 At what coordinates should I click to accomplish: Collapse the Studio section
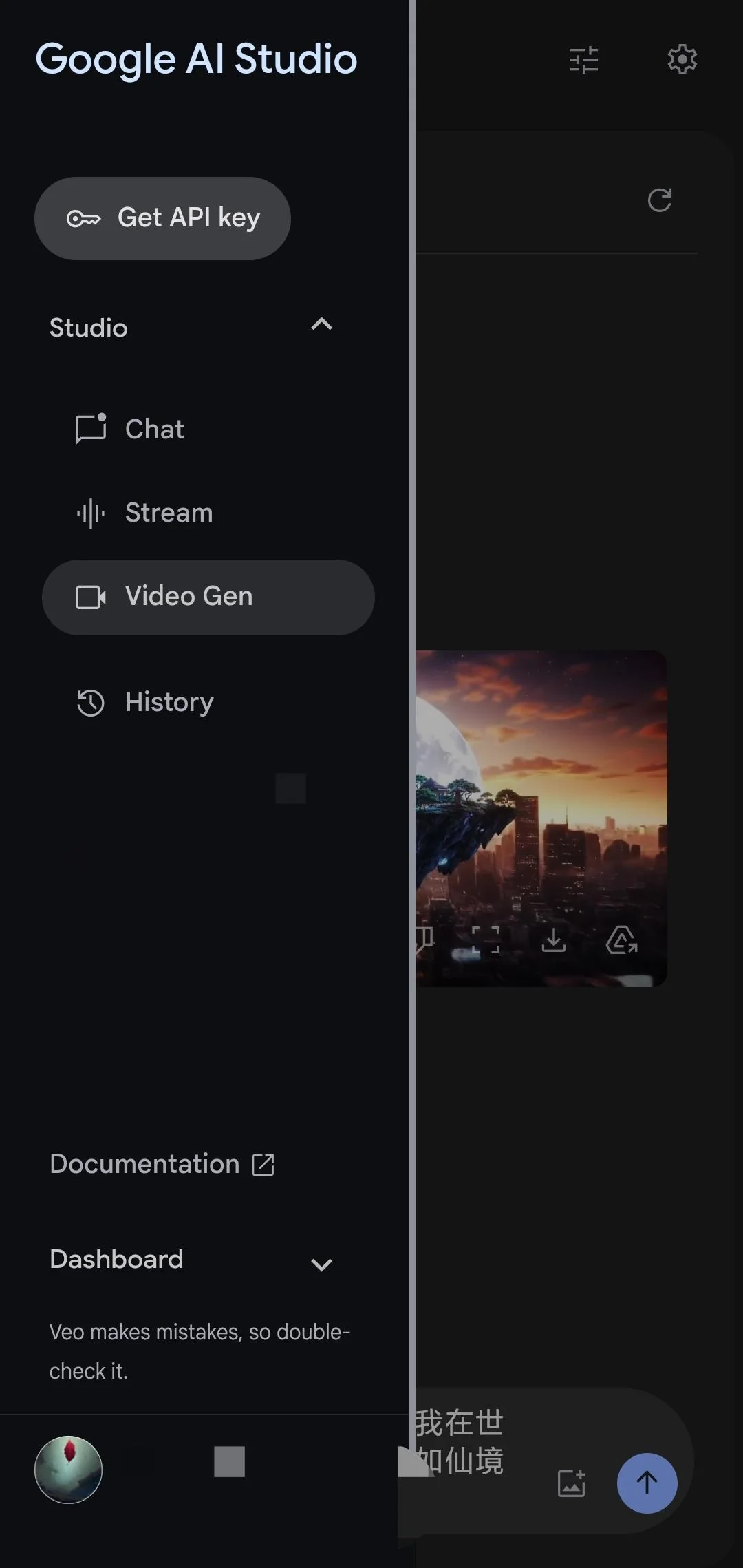tap(321, 325)
